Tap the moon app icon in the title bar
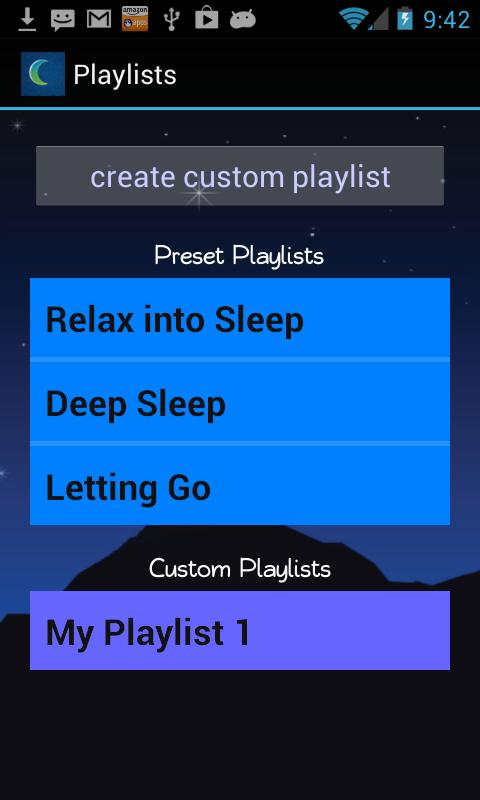Screen dimensions: 480x800 (x=43, y=74)
